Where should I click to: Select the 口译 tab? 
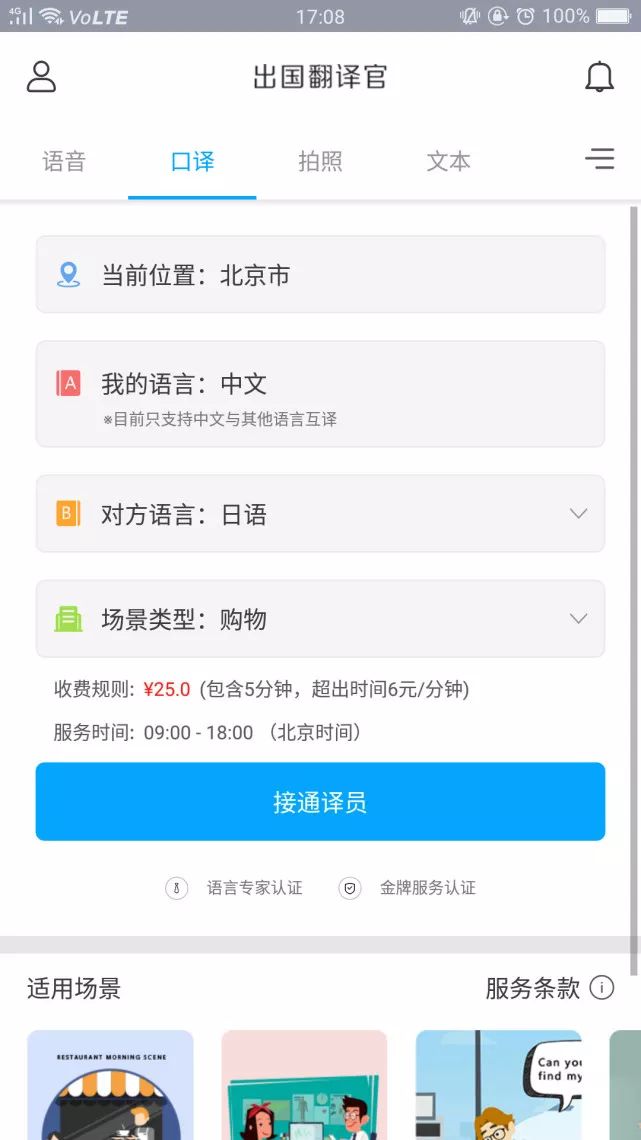(x=192, y=162)
